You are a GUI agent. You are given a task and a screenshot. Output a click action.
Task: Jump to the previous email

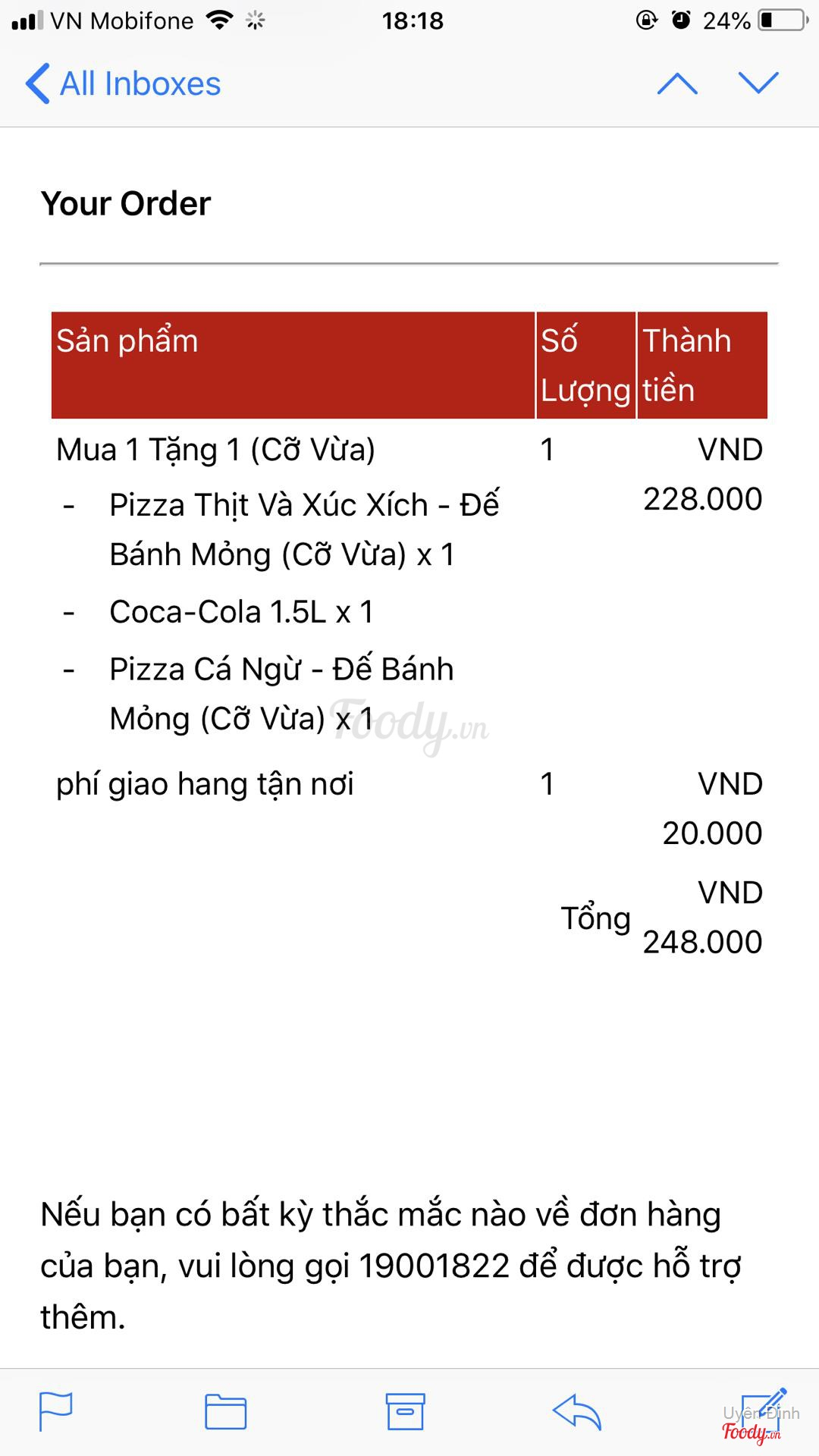point(677,83)
